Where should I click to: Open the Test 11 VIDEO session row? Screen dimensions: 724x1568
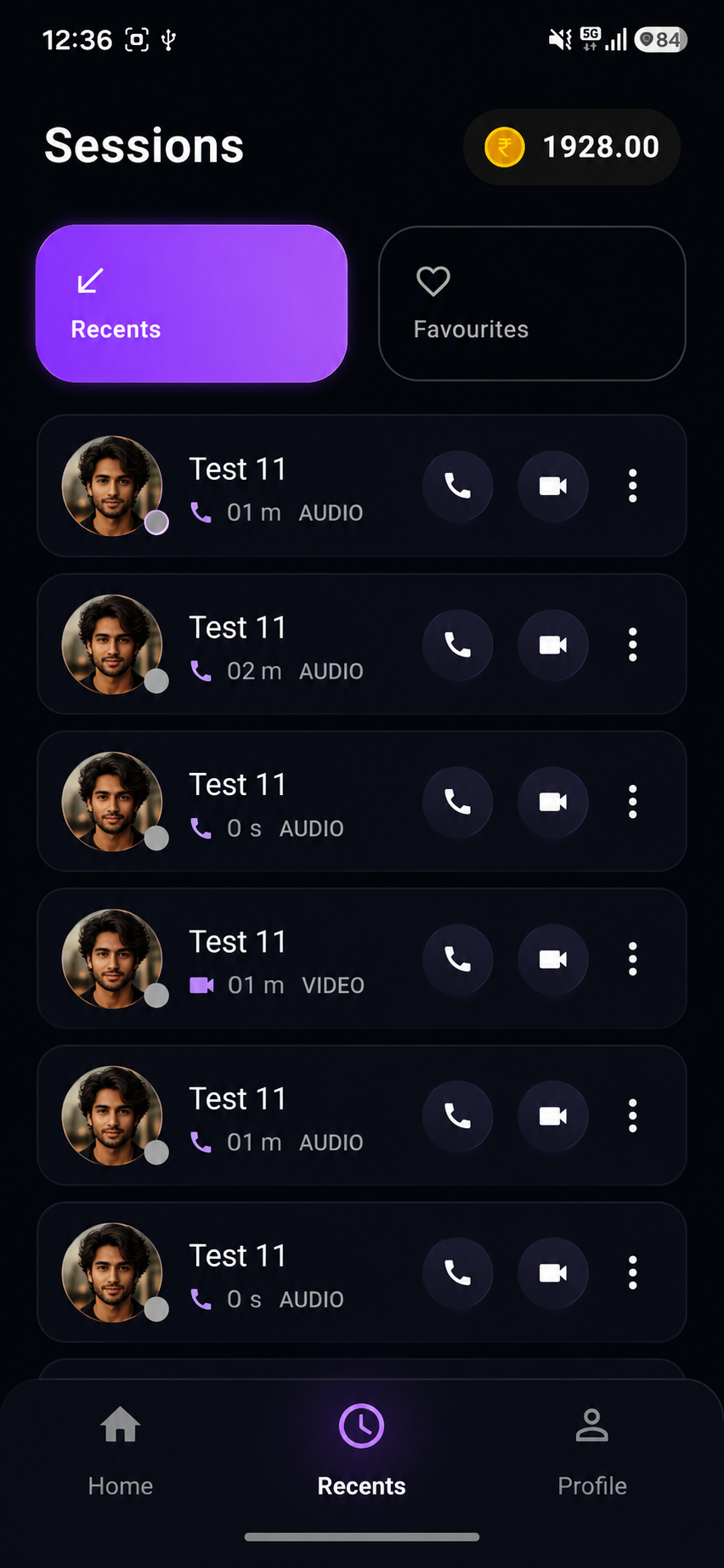[362, 959]
